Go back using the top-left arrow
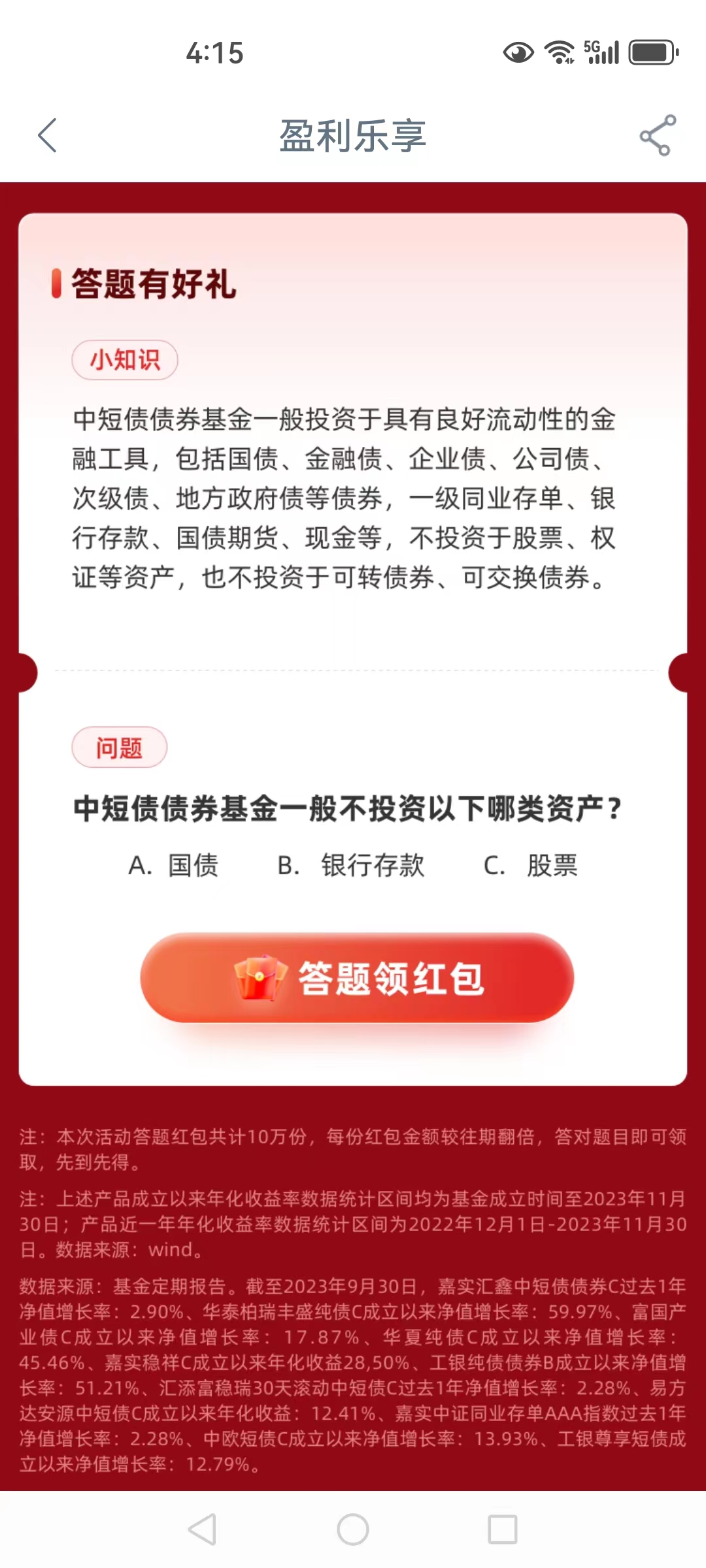The width and height of the screenshot is (706, 1568). (48, 135)
